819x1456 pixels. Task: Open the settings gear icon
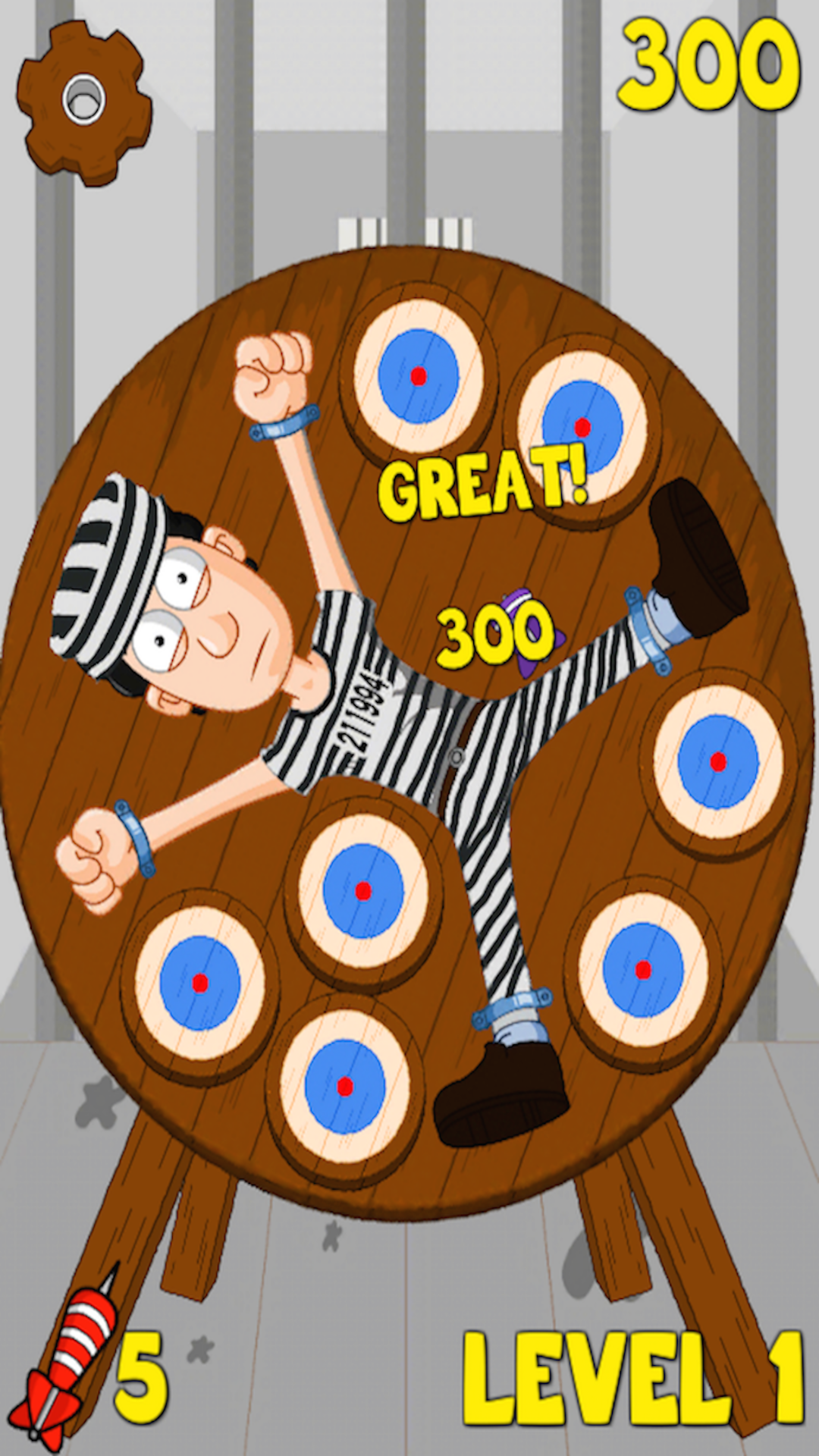point(85,99)
